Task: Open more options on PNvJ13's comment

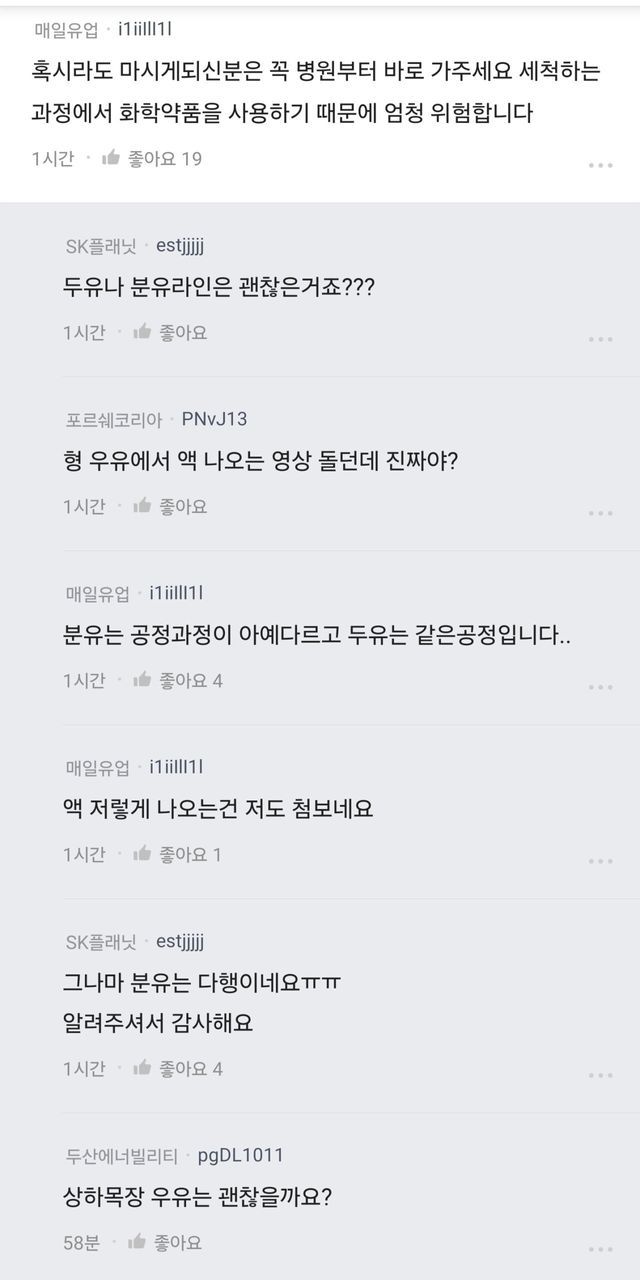Action: 600,513
